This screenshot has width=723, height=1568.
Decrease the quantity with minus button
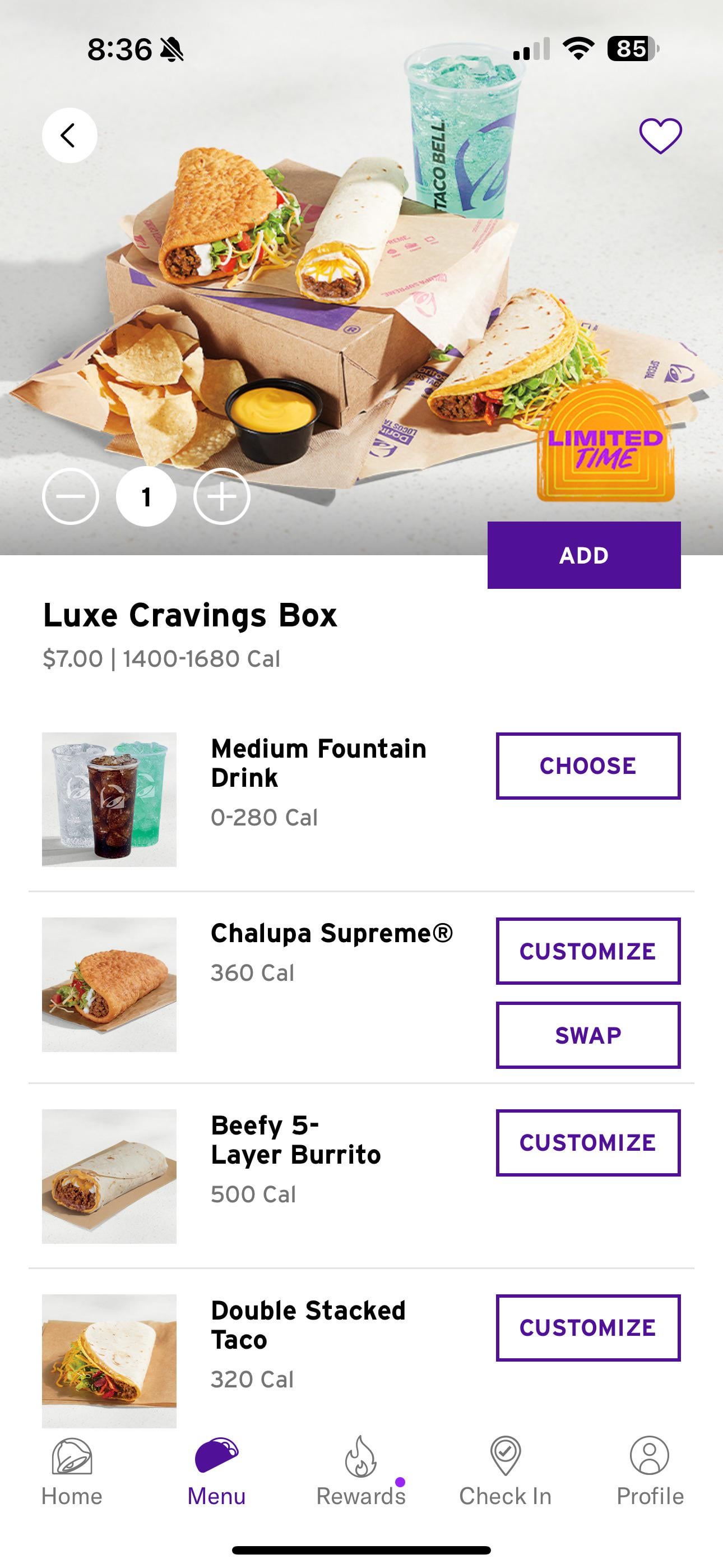(71, 496)
